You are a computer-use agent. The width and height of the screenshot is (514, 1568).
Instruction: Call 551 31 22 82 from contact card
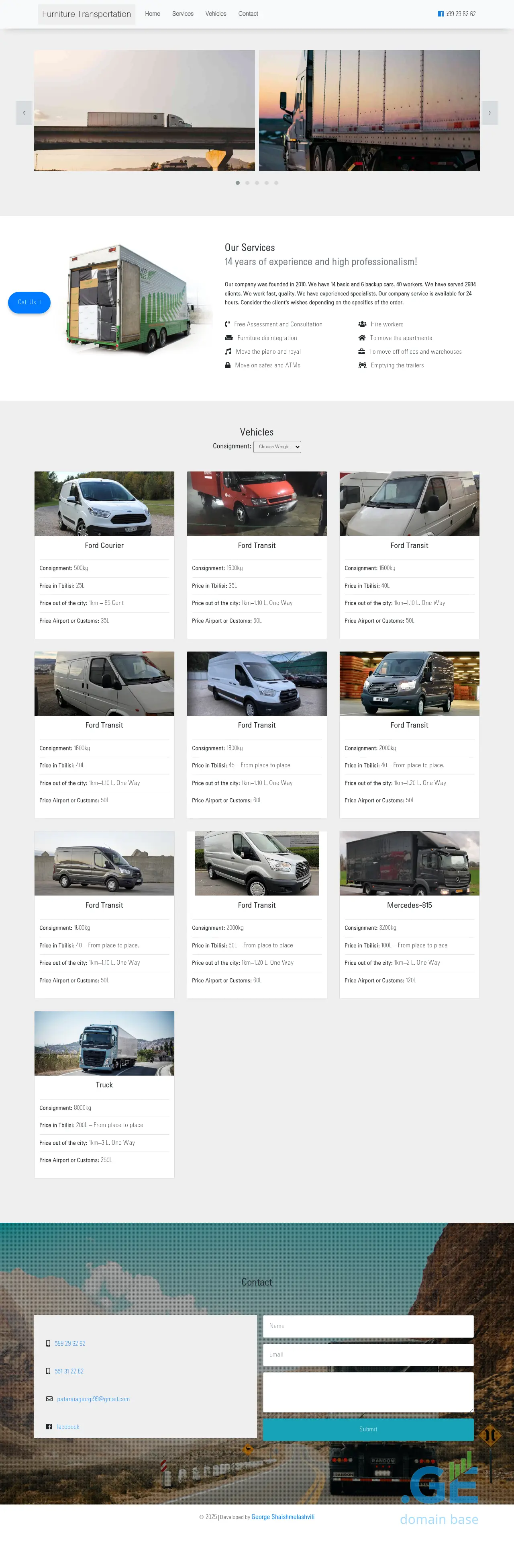click(69, 1371)
